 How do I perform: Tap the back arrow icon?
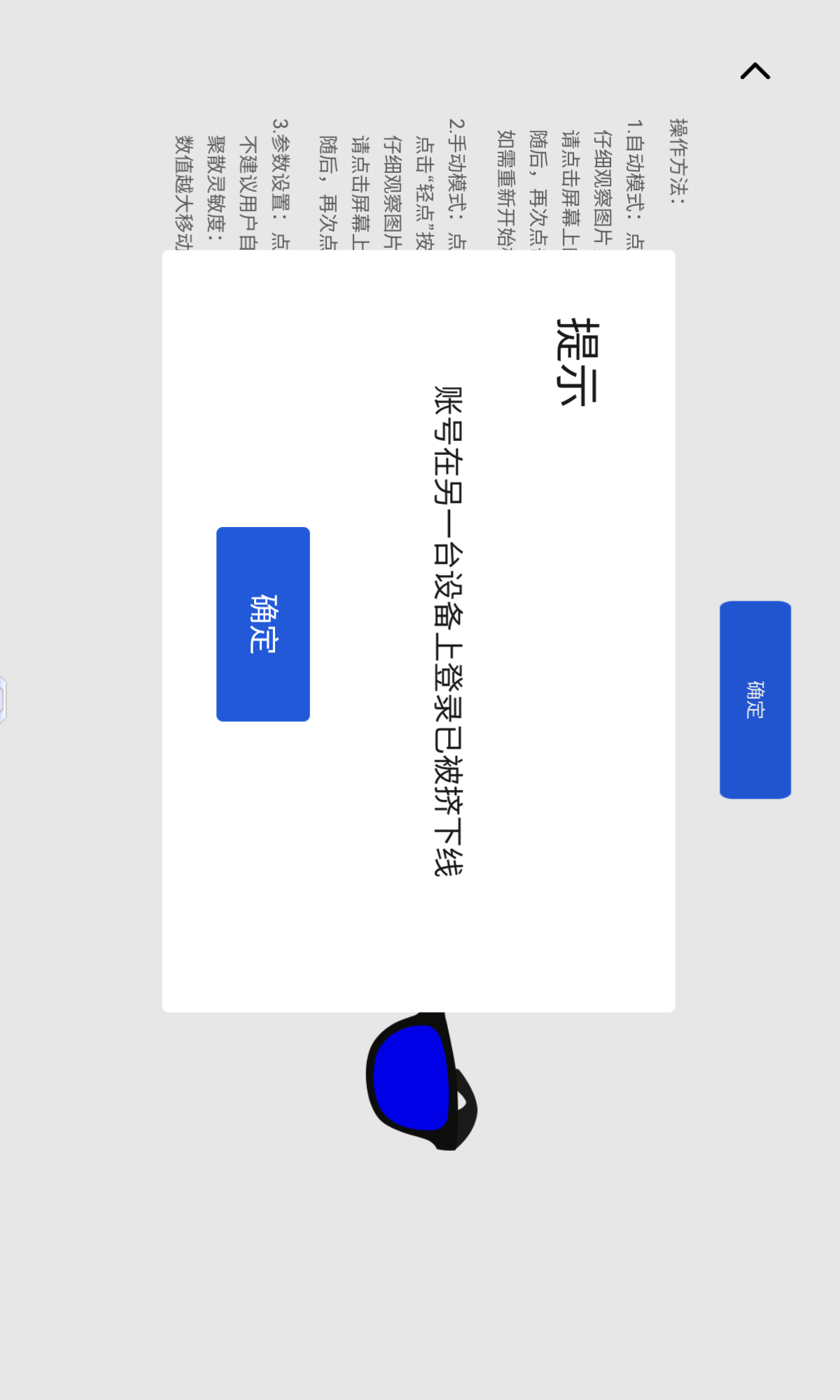point(755,71)
